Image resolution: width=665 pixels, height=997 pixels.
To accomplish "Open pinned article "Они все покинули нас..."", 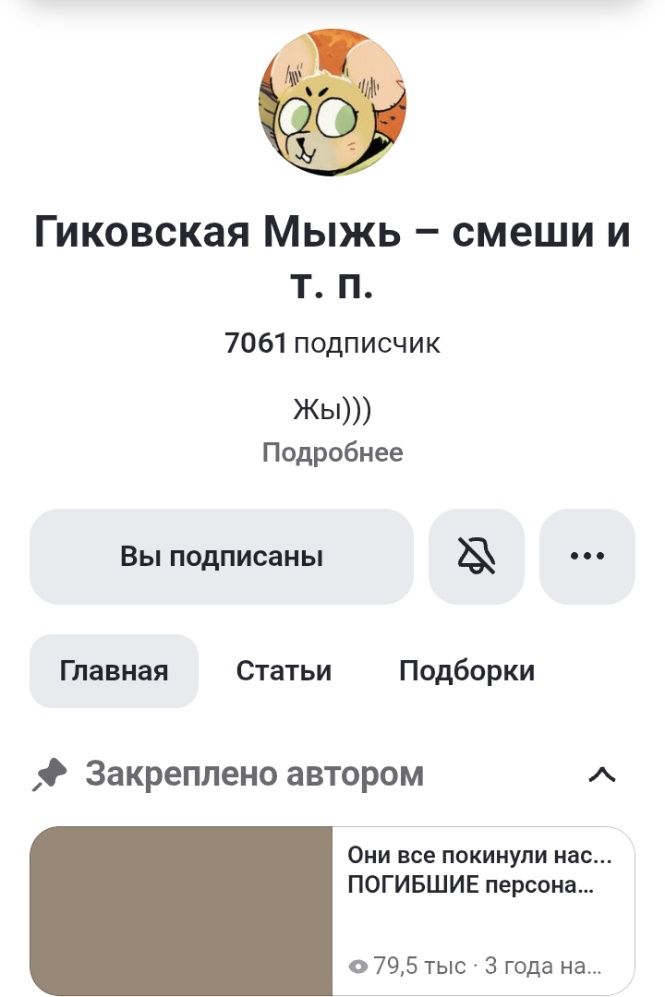I will pos(478,871).
